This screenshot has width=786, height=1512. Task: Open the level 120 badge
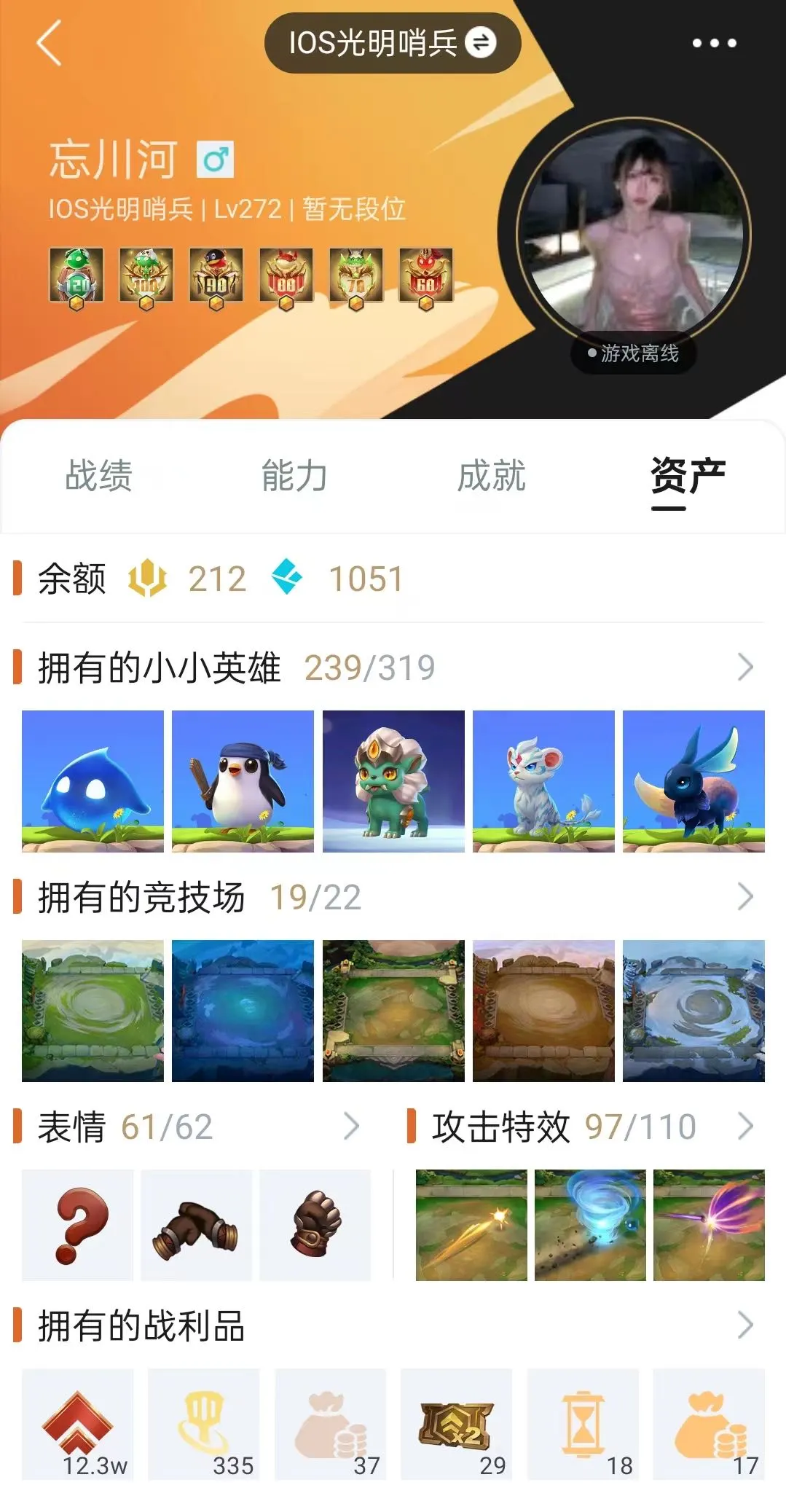(x=76, y=278)
